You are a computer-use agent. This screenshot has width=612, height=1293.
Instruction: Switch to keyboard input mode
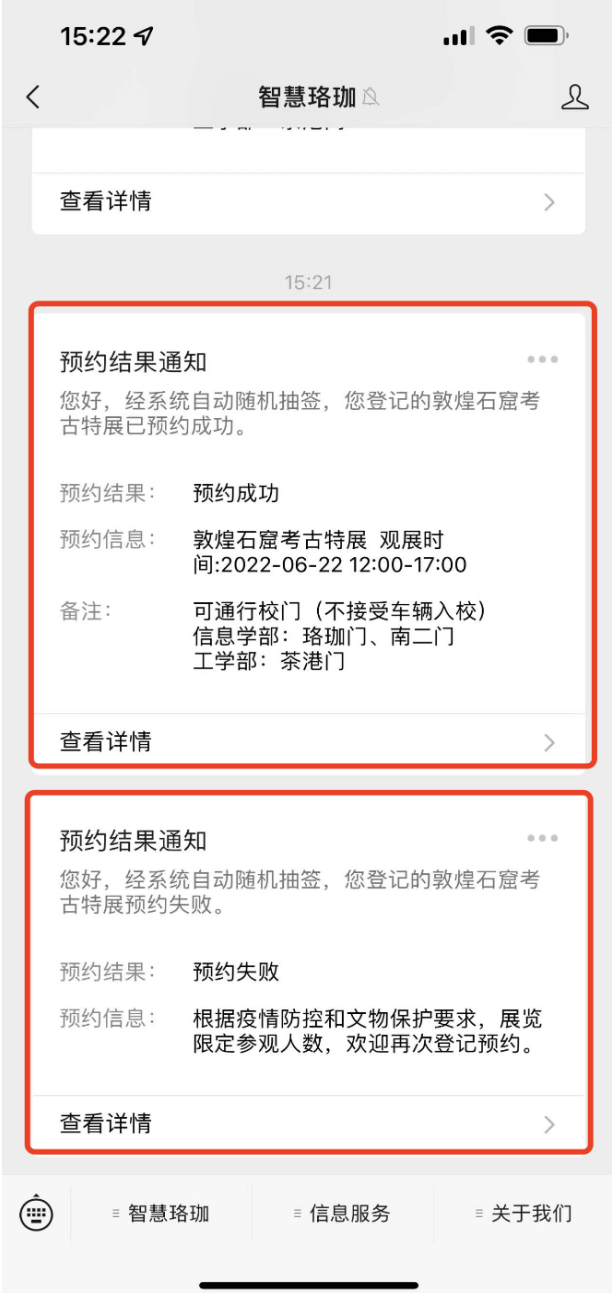(36, 1213)
